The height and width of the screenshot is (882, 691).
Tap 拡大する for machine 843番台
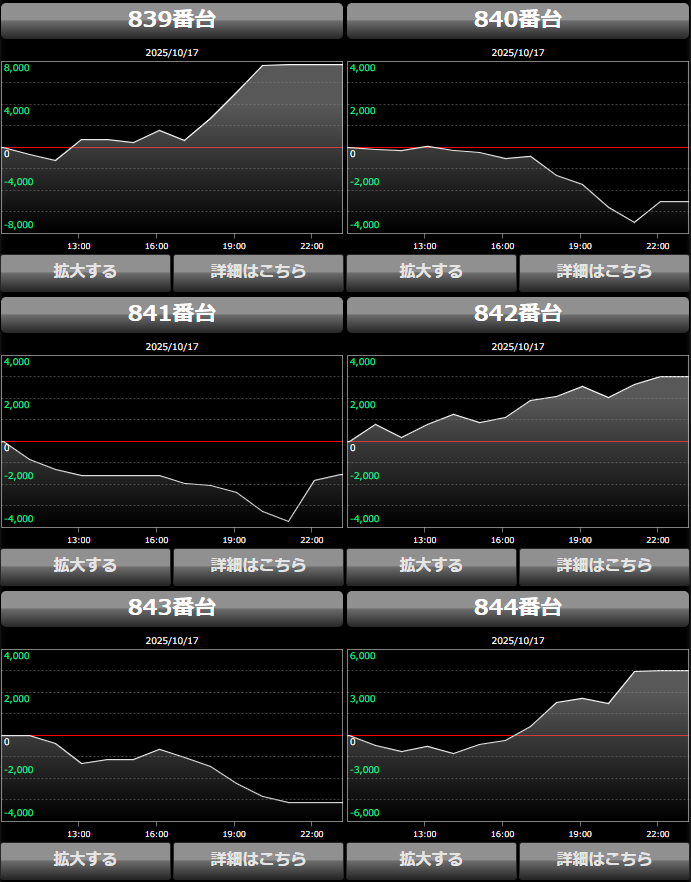pyautogui.click(x=86, y=859)
